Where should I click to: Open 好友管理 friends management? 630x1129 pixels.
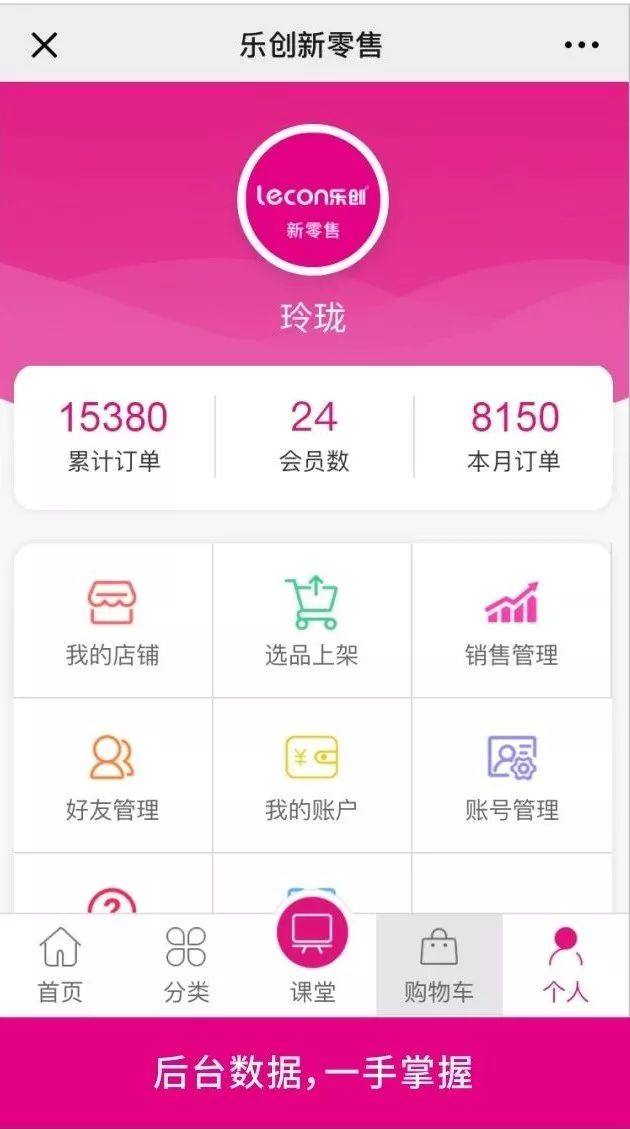(112, 777)
